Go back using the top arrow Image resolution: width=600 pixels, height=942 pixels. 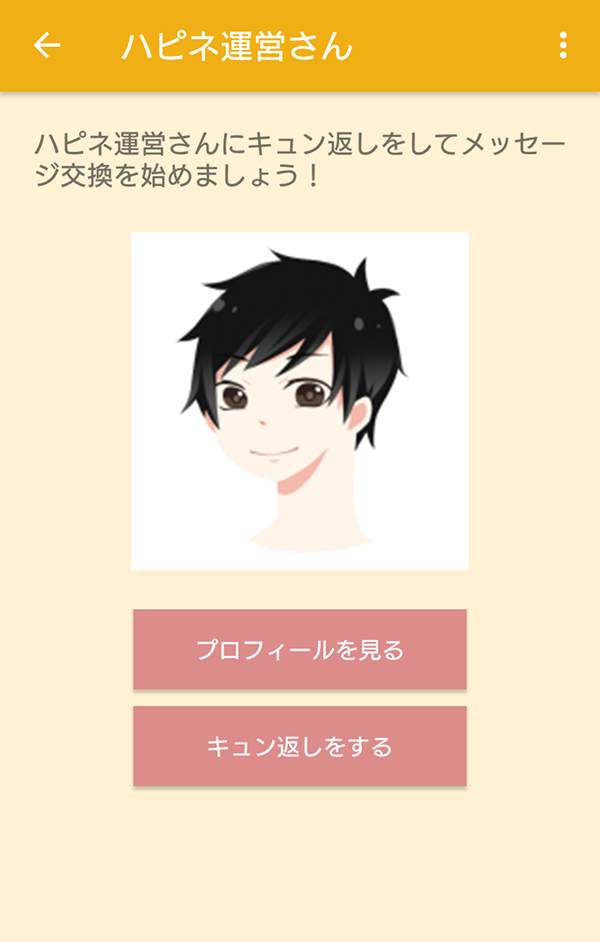pos(47,45)
